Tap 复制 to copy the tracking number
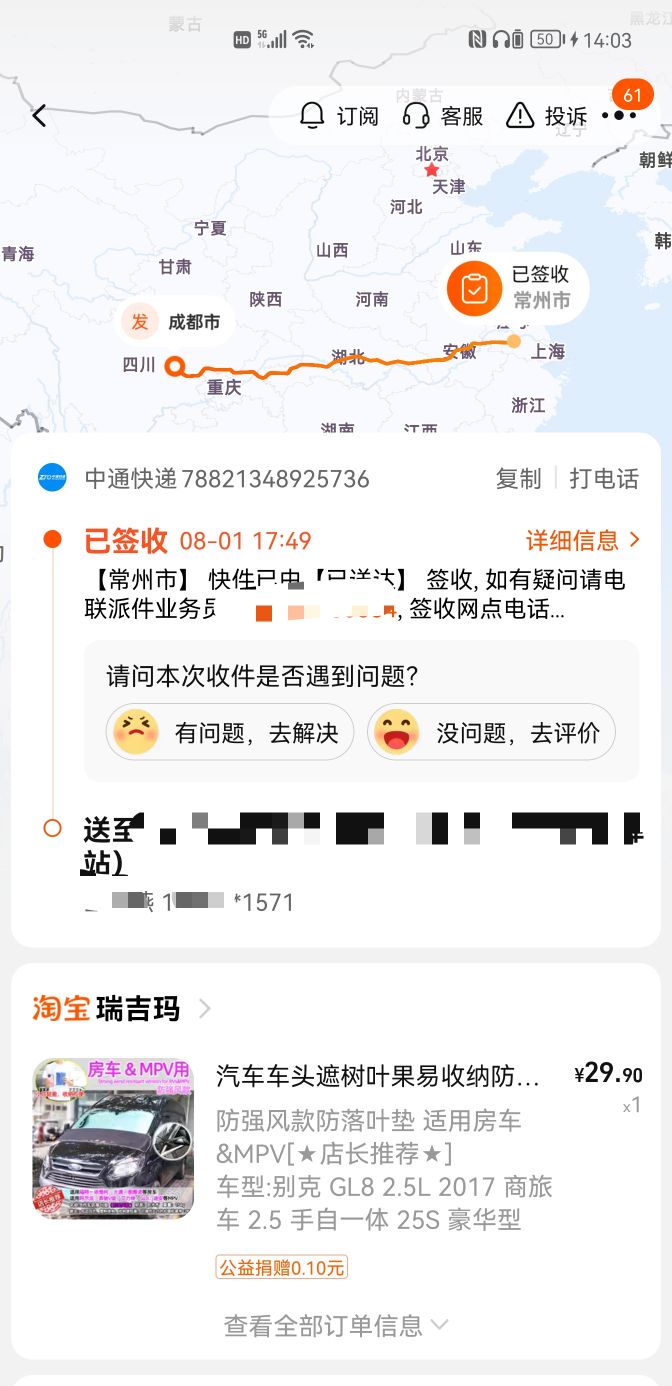The image size is (672, 1386). coord(518,479)
